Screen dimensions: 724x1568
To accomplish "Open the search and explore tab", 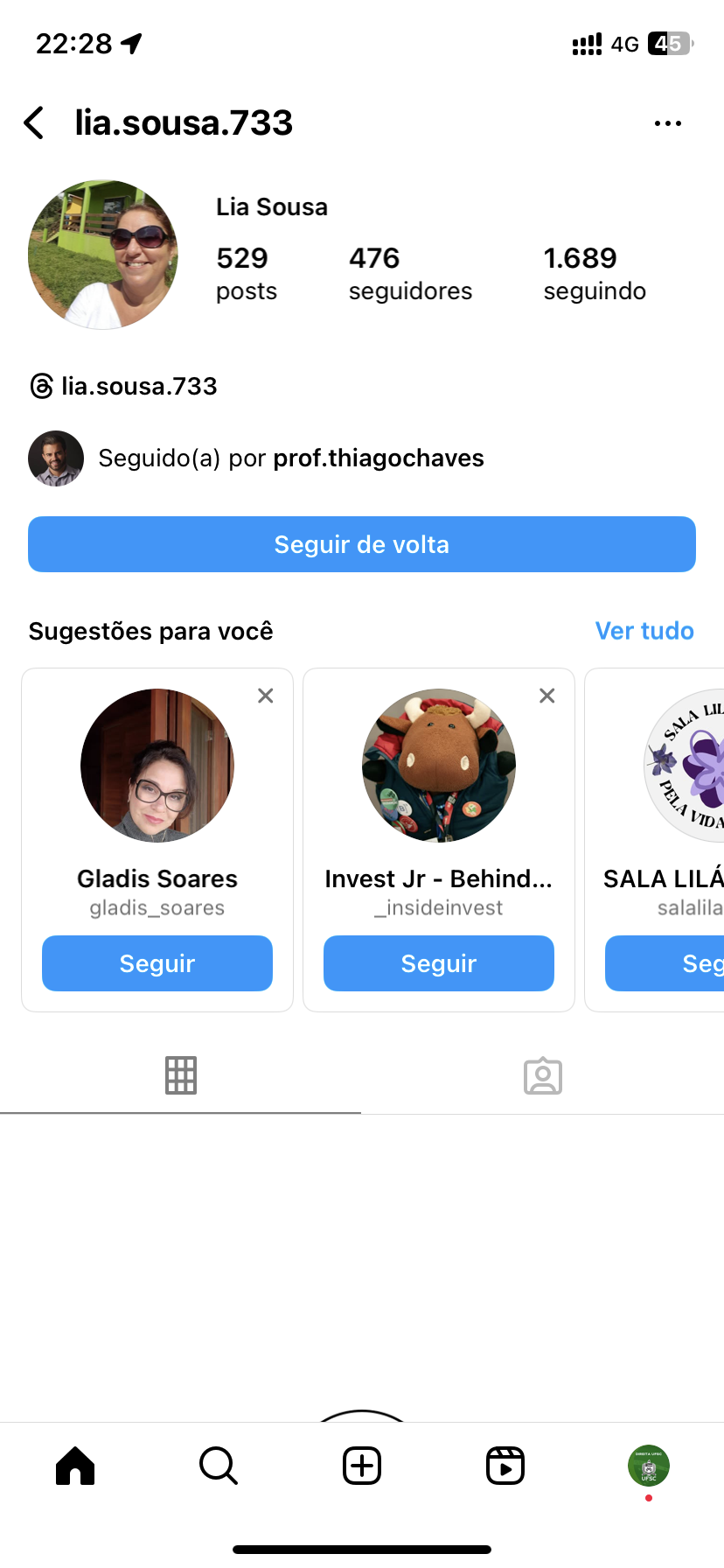I will coord(218,1466).
